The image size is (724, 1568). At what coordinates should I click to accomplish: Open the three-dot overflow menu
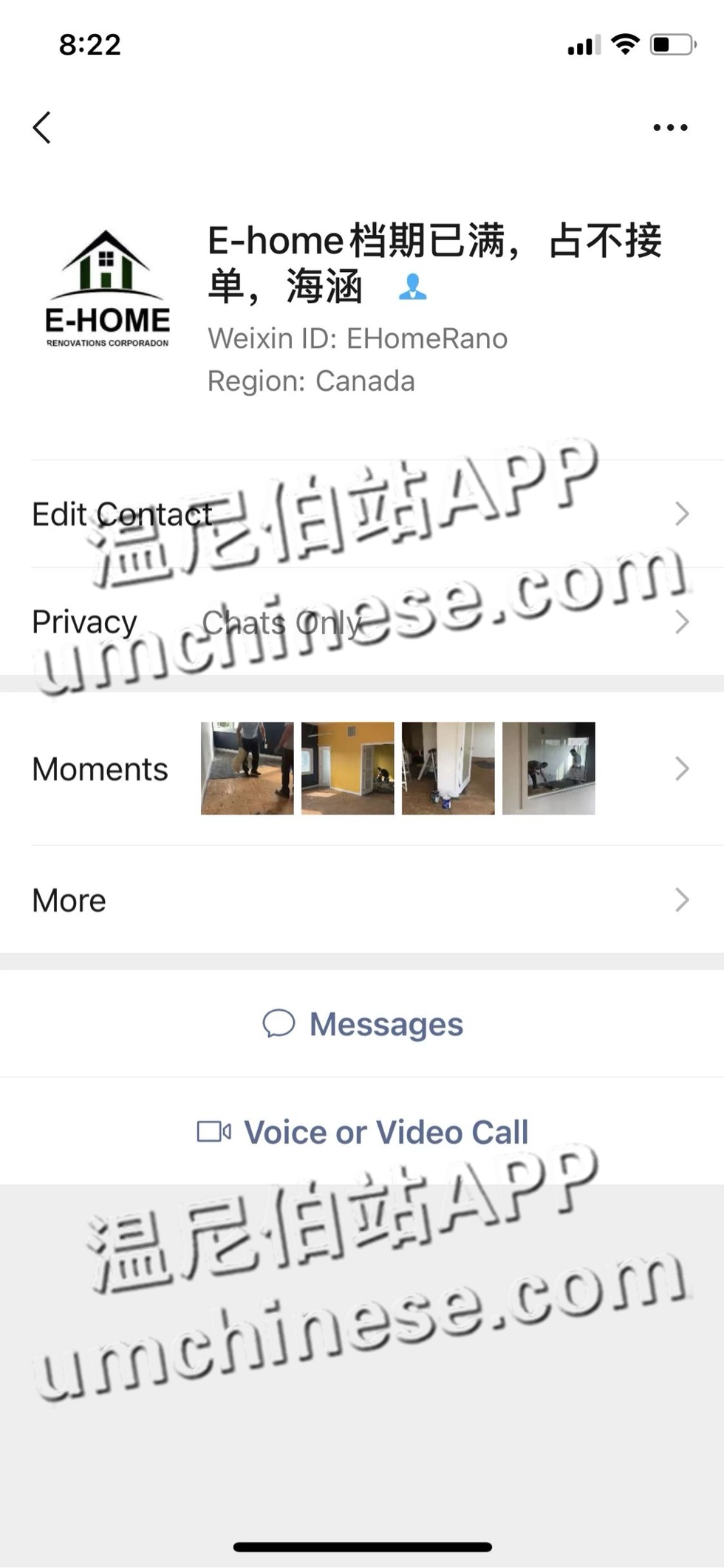tap(670, 128)
